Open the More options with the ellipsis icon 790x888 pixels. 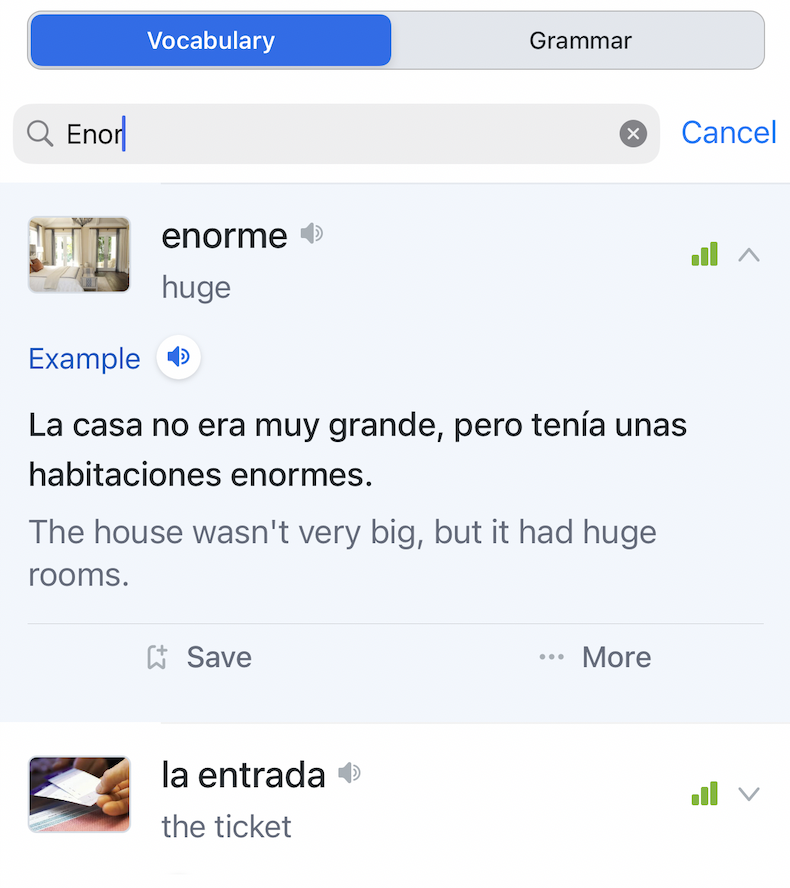(550, 657)
